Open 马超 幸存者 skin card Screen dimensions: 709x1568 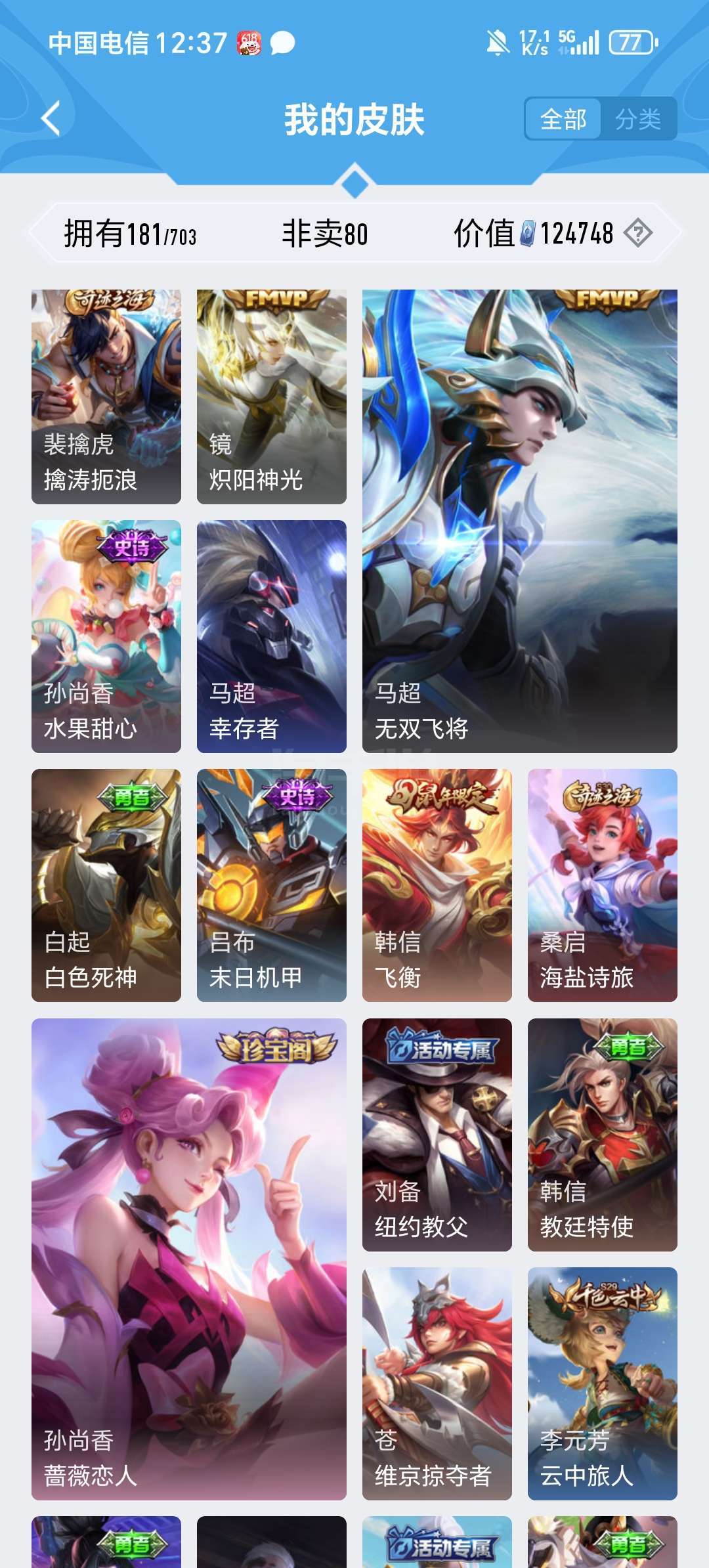coord(272,636)
